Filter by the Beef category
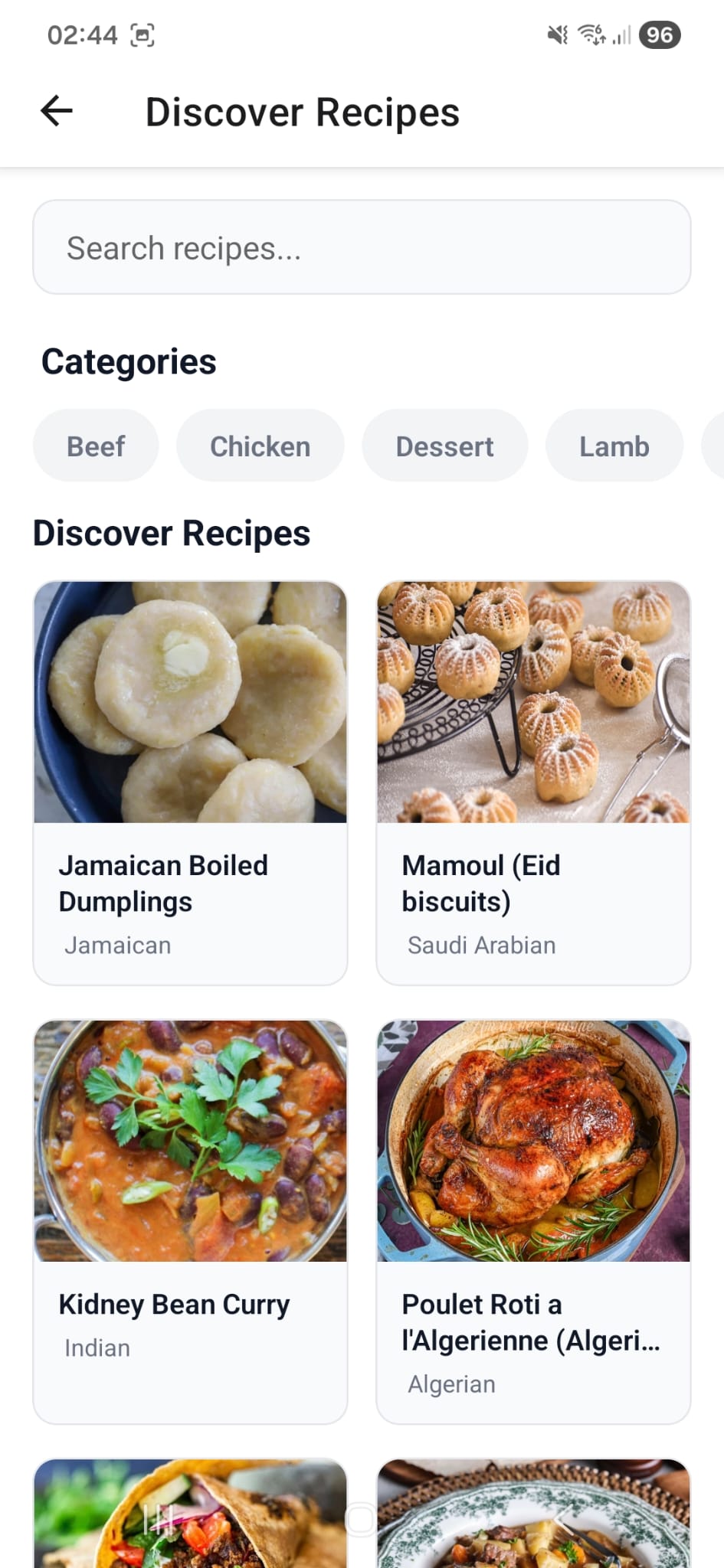 (x=96, y=446)
